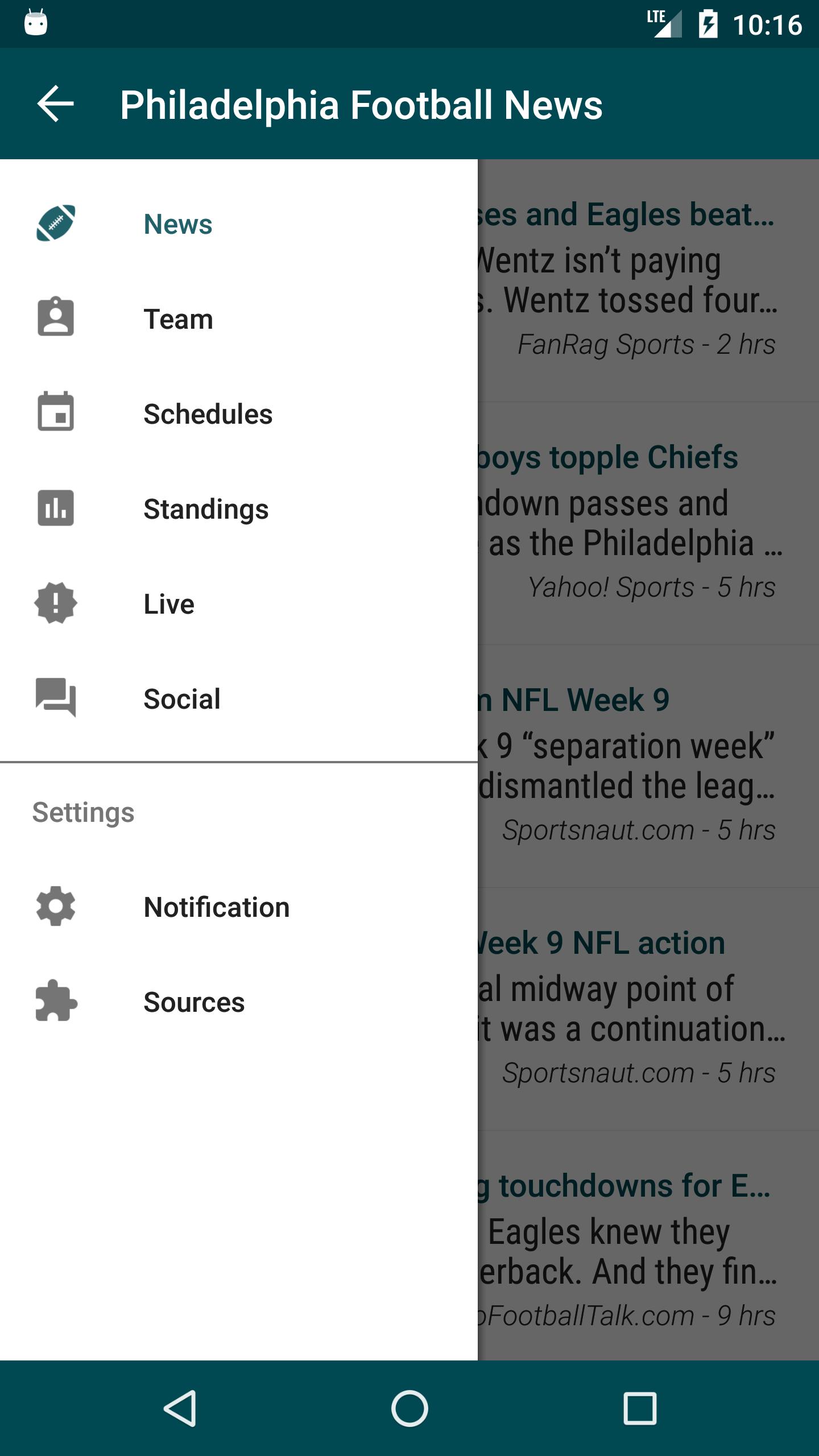Click the Sources puzzle-piece icon

click(x=56, y=1002)
